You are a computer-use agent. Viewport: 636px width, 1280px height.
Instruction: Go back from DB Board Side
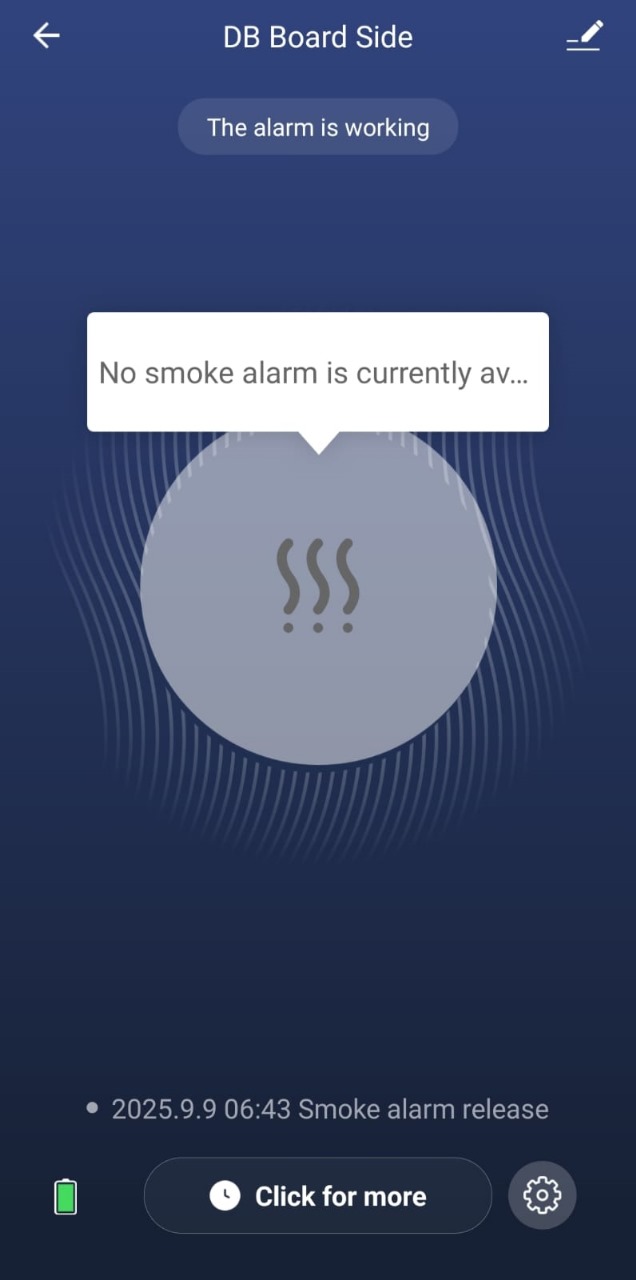click(x=46, y=37)
